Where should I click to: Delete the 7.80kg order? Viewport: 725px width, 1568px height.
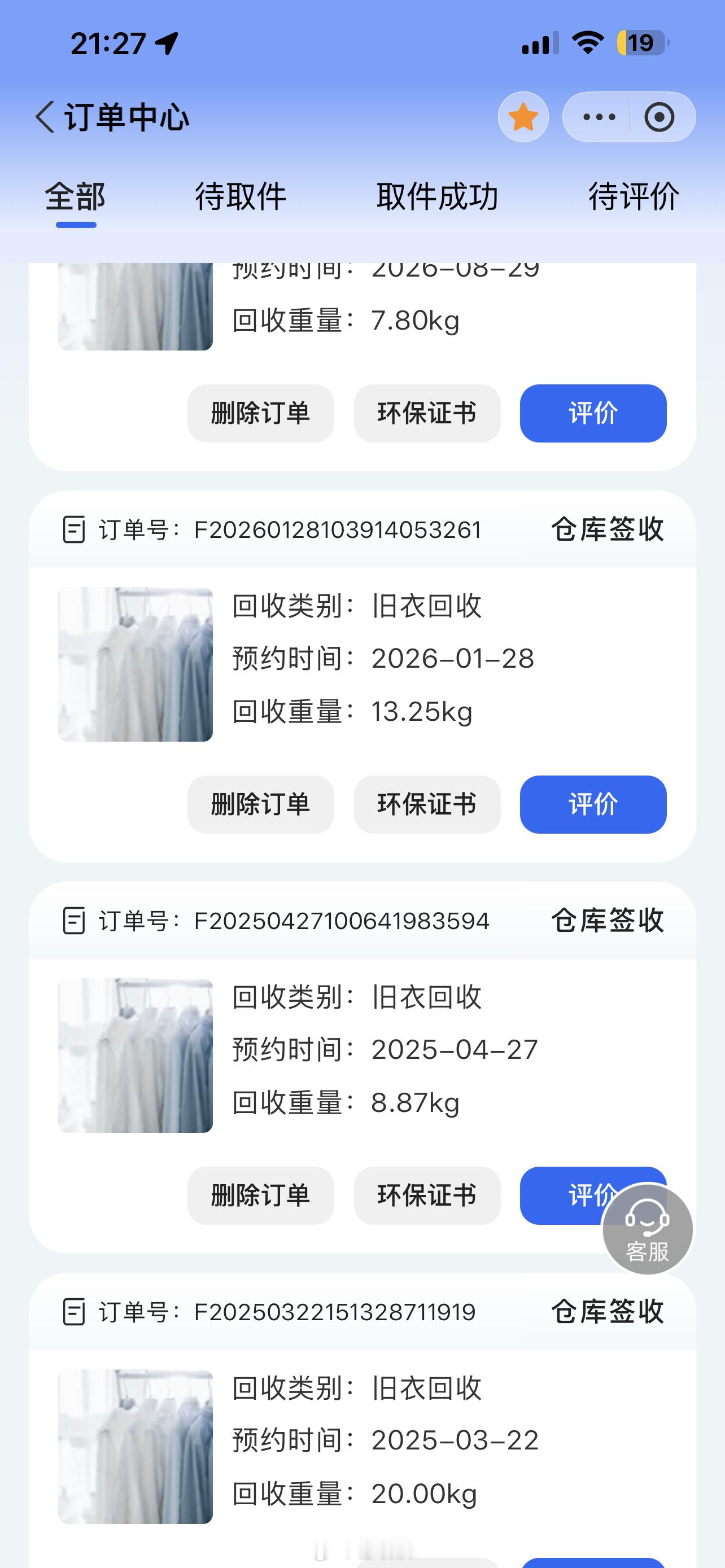[260, 413]
